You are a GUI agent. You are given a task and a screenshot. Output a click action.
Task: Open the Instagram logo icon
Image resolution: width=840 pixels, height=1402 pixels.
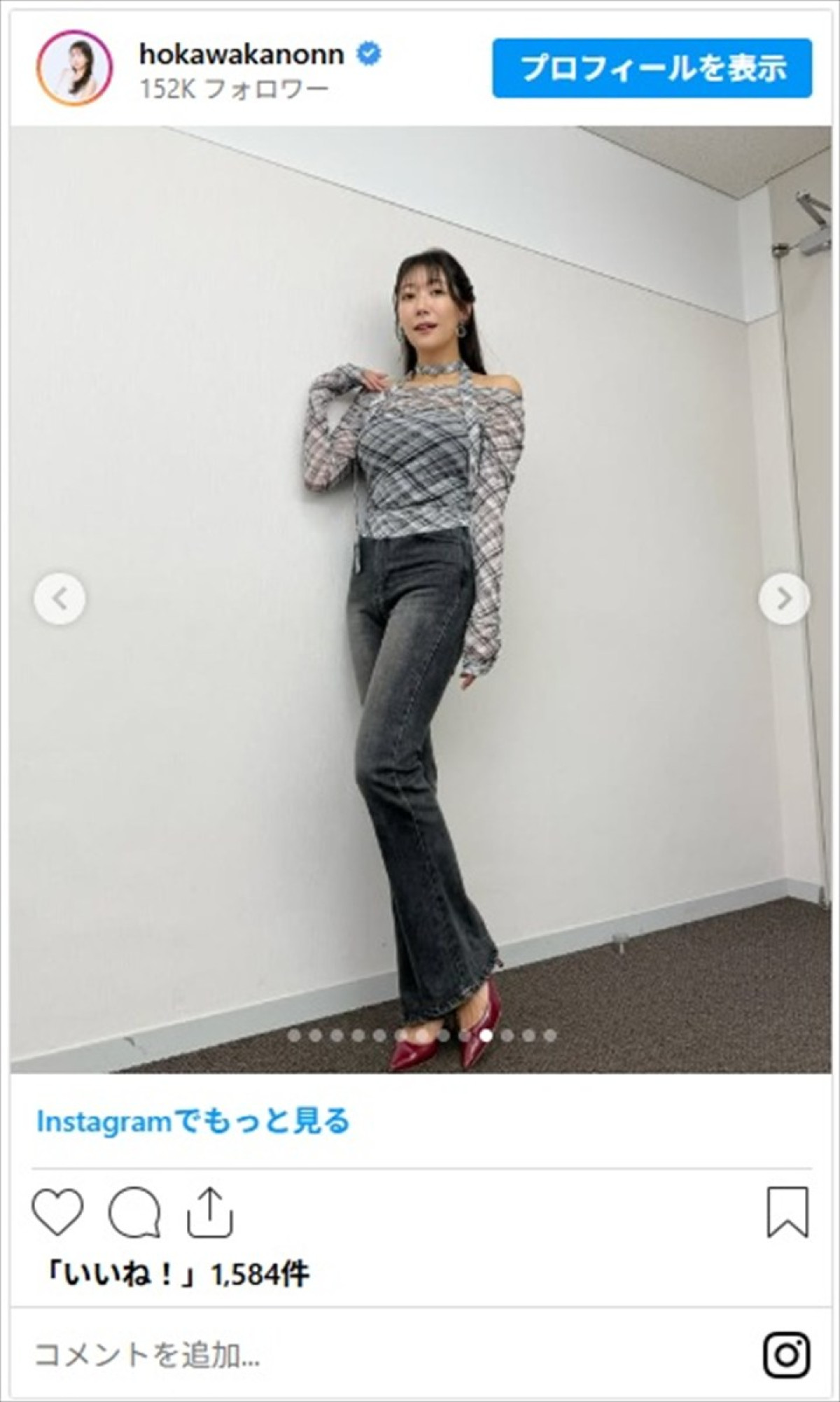[x=787, y=1355]
